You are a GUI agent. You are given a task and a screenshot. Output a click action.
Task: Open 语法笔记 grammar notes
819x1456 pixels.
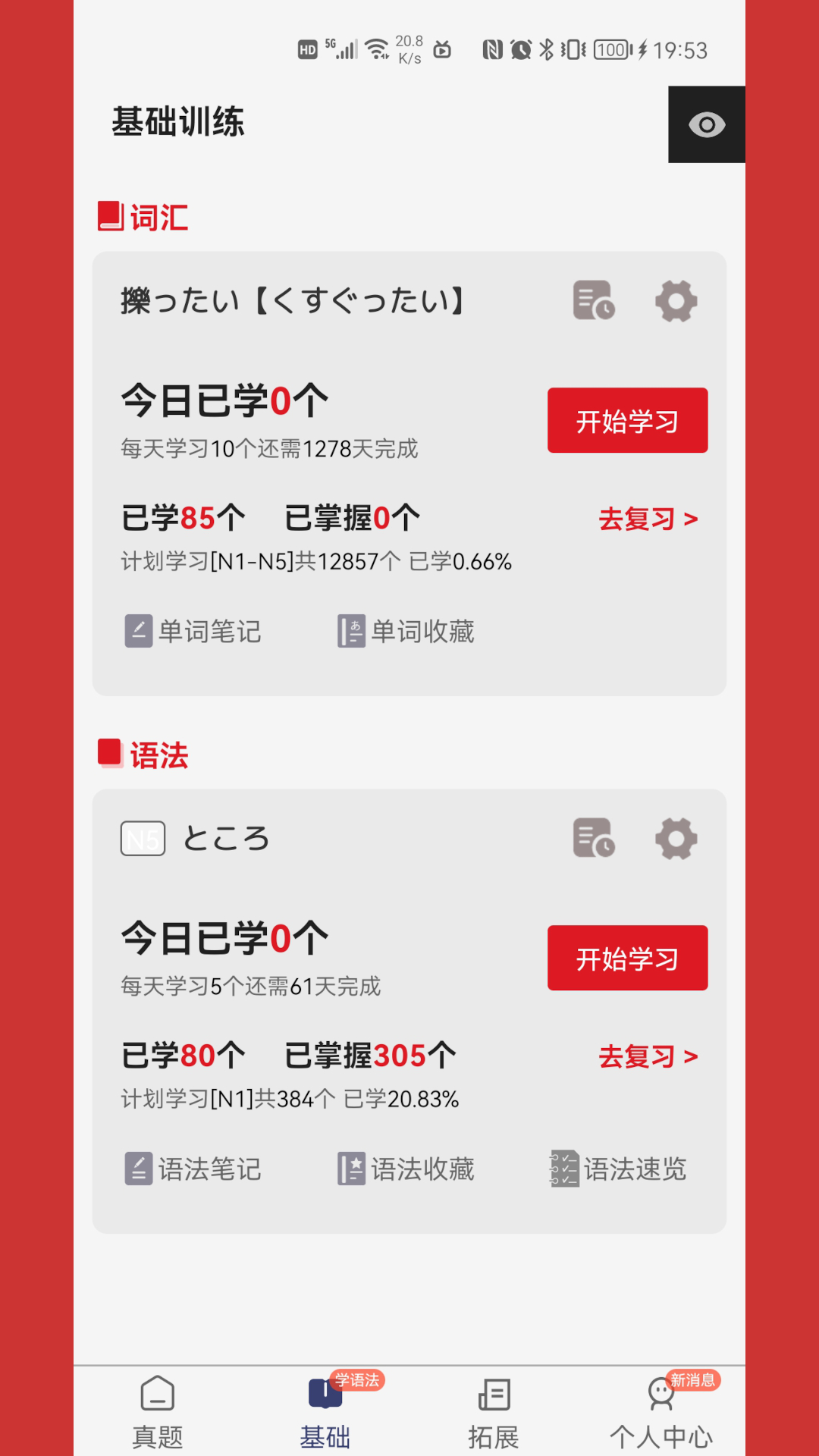(x=193, y=1169)
